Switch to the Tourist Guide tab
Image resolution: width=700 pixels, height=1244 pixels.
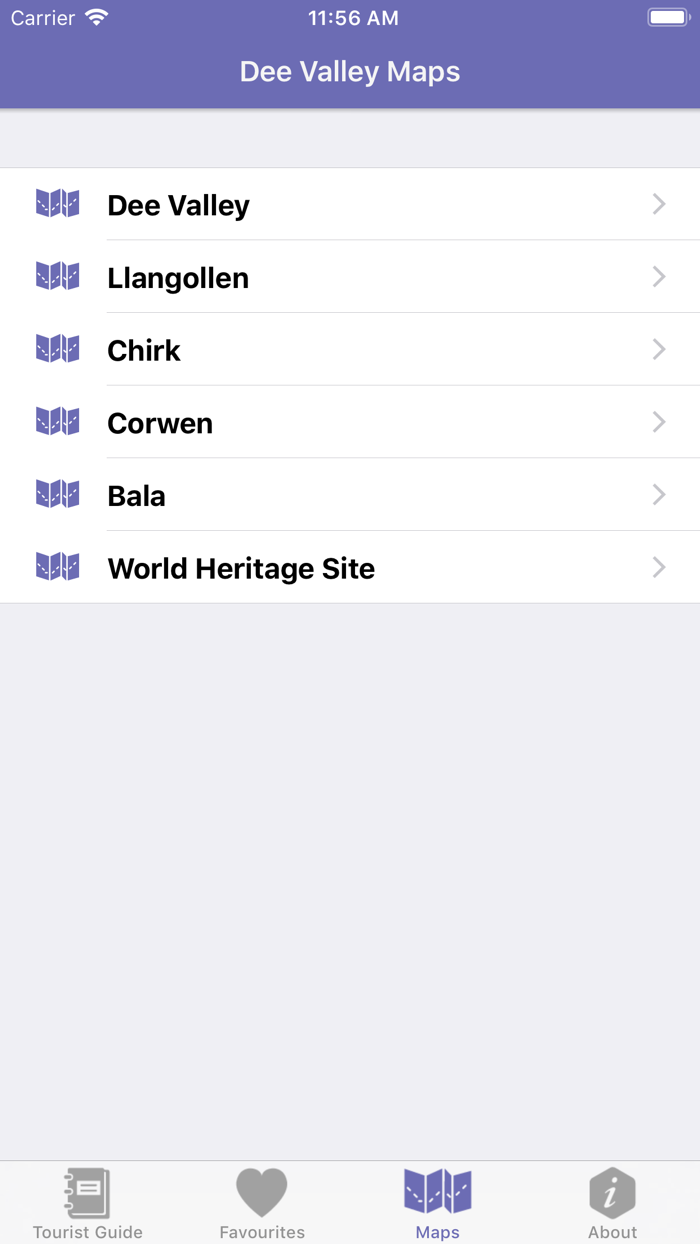[x=88, y=1203]
